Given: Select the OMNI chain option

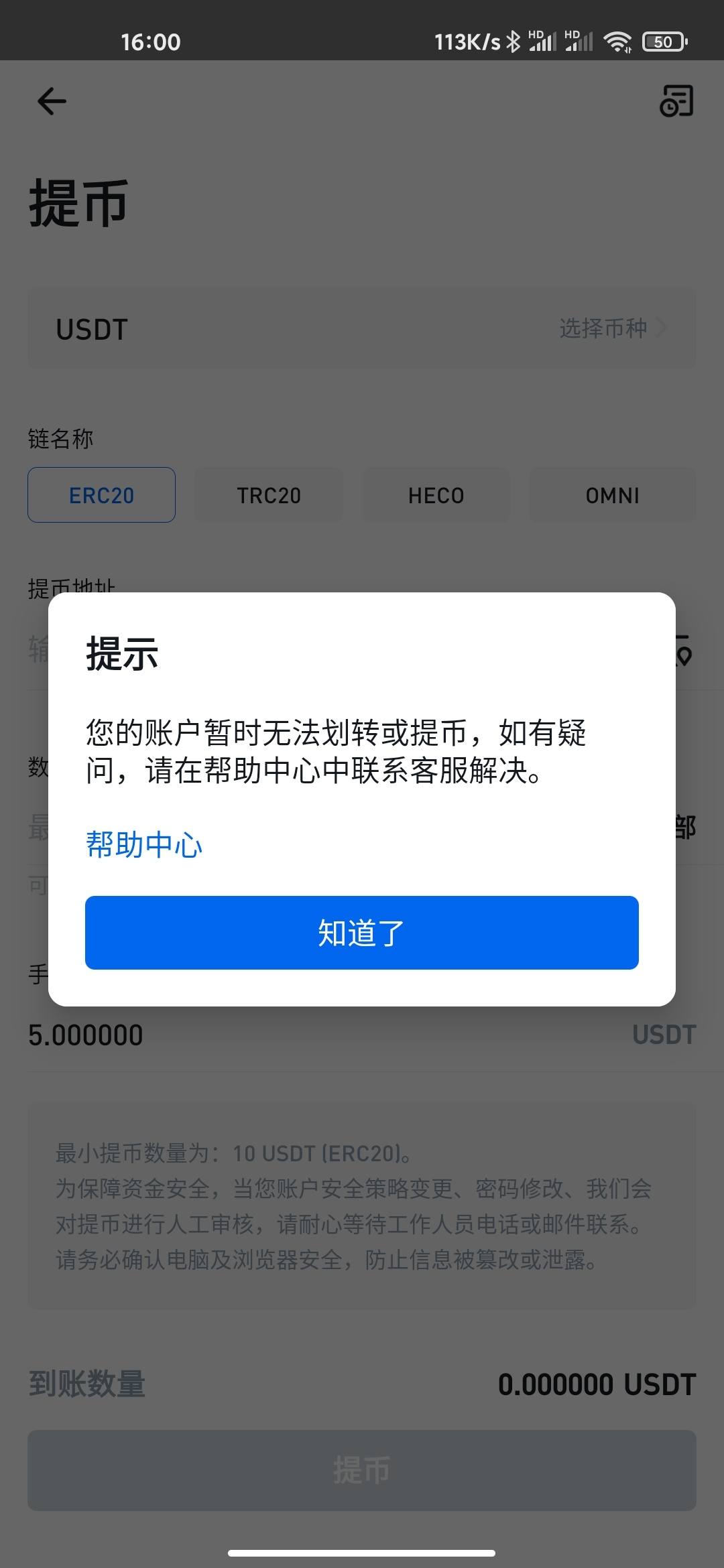Looking at the screenshot, I should point(612,495).
